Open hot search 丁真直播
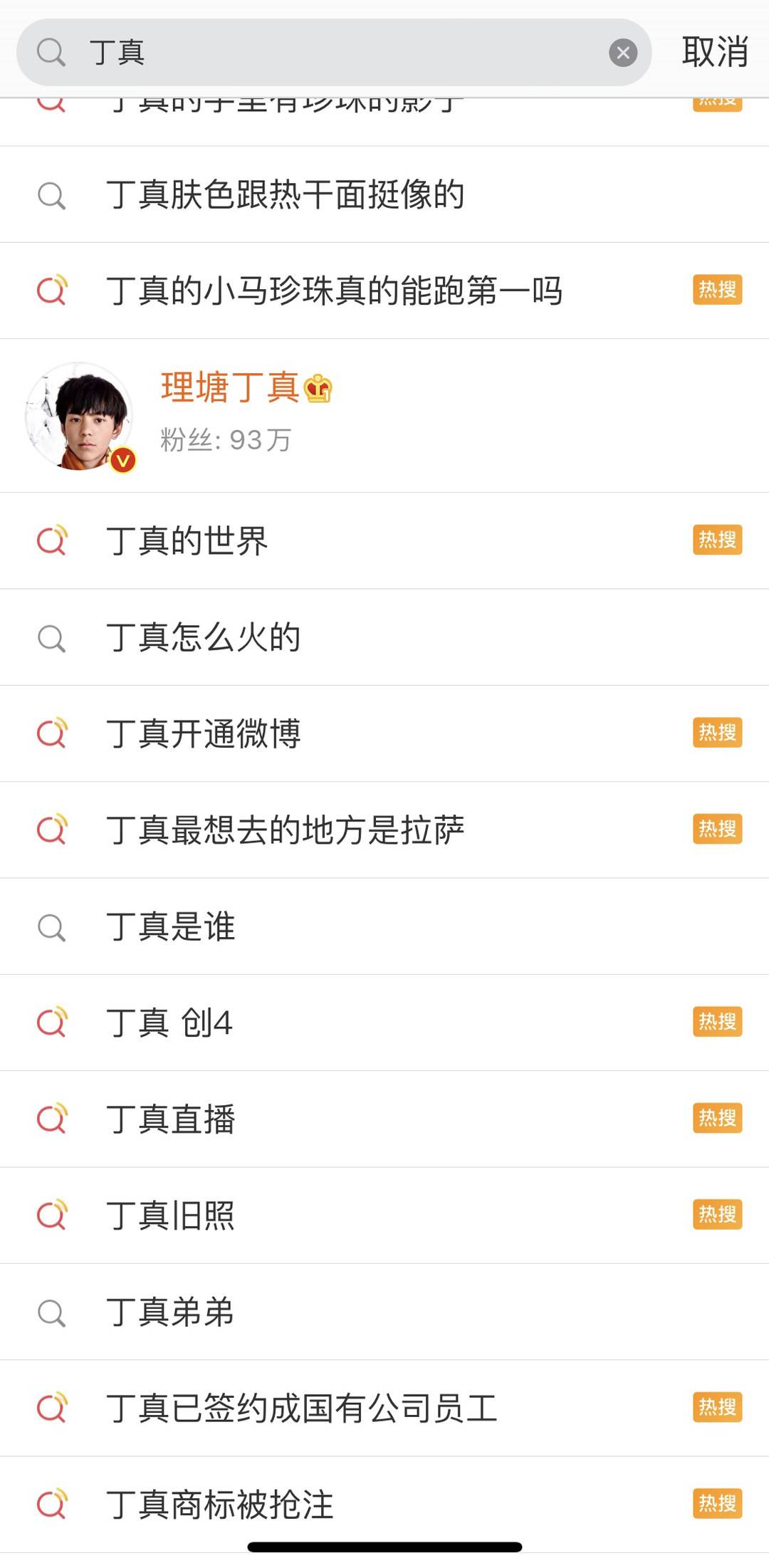Image resolution: width=769 pixels, height=1568 pixels. tap(171, 1119)
